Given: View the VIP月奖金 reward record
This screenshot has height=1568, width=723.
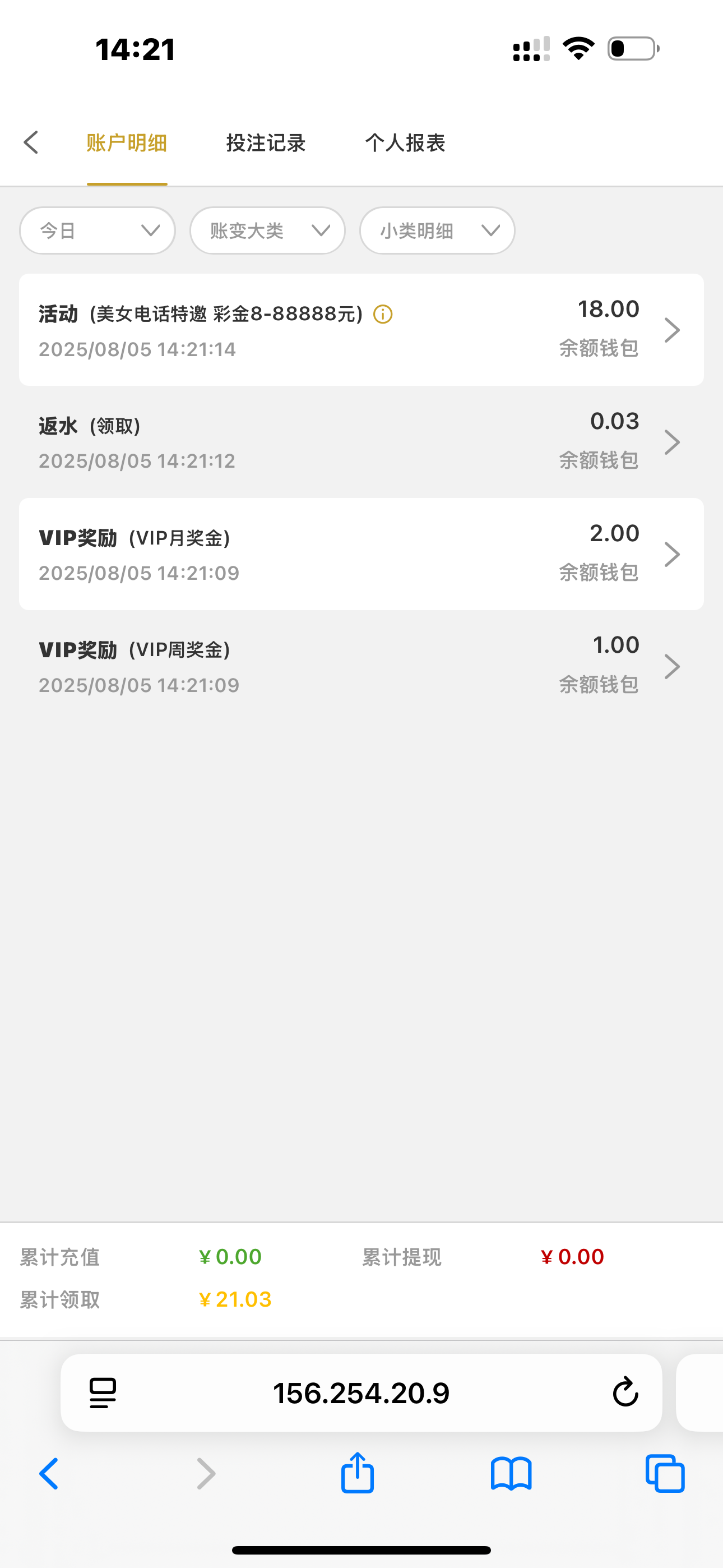Looking at the screenshot, I should (361, 554).
